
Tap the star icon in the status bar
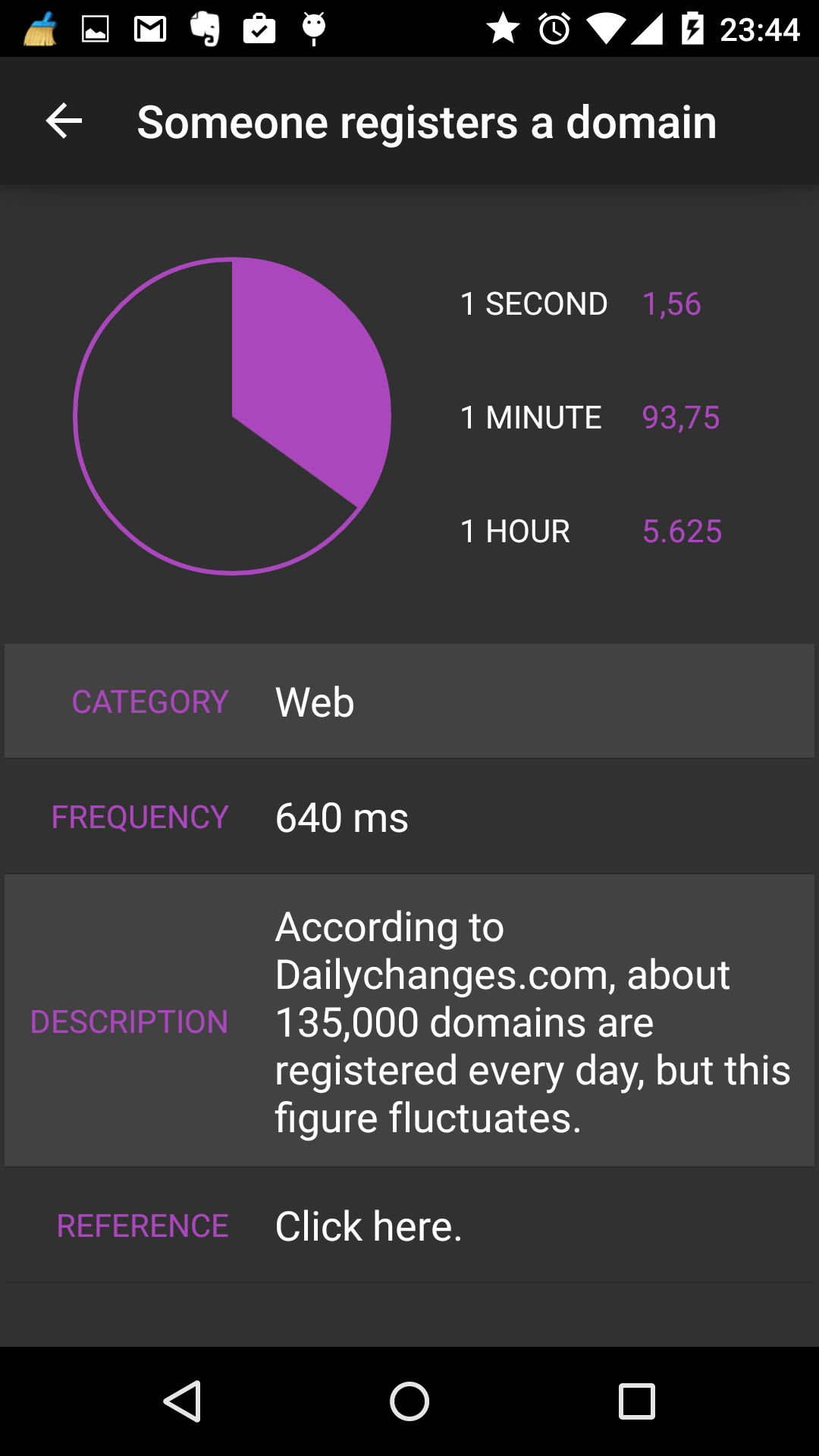coord(504,28)
